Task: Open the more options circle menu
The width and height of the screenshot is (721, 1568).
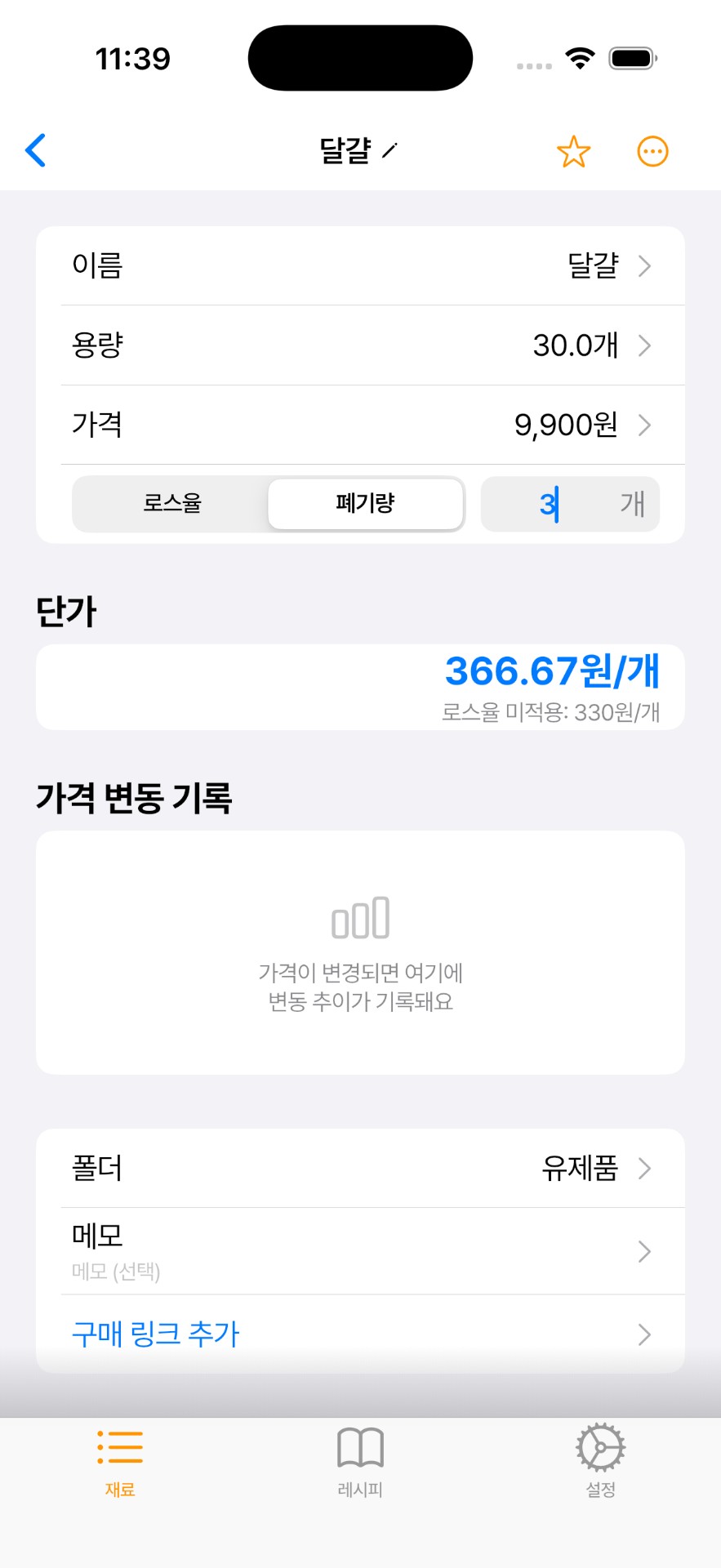Action: pyautogui.click(x=652, y=152)
